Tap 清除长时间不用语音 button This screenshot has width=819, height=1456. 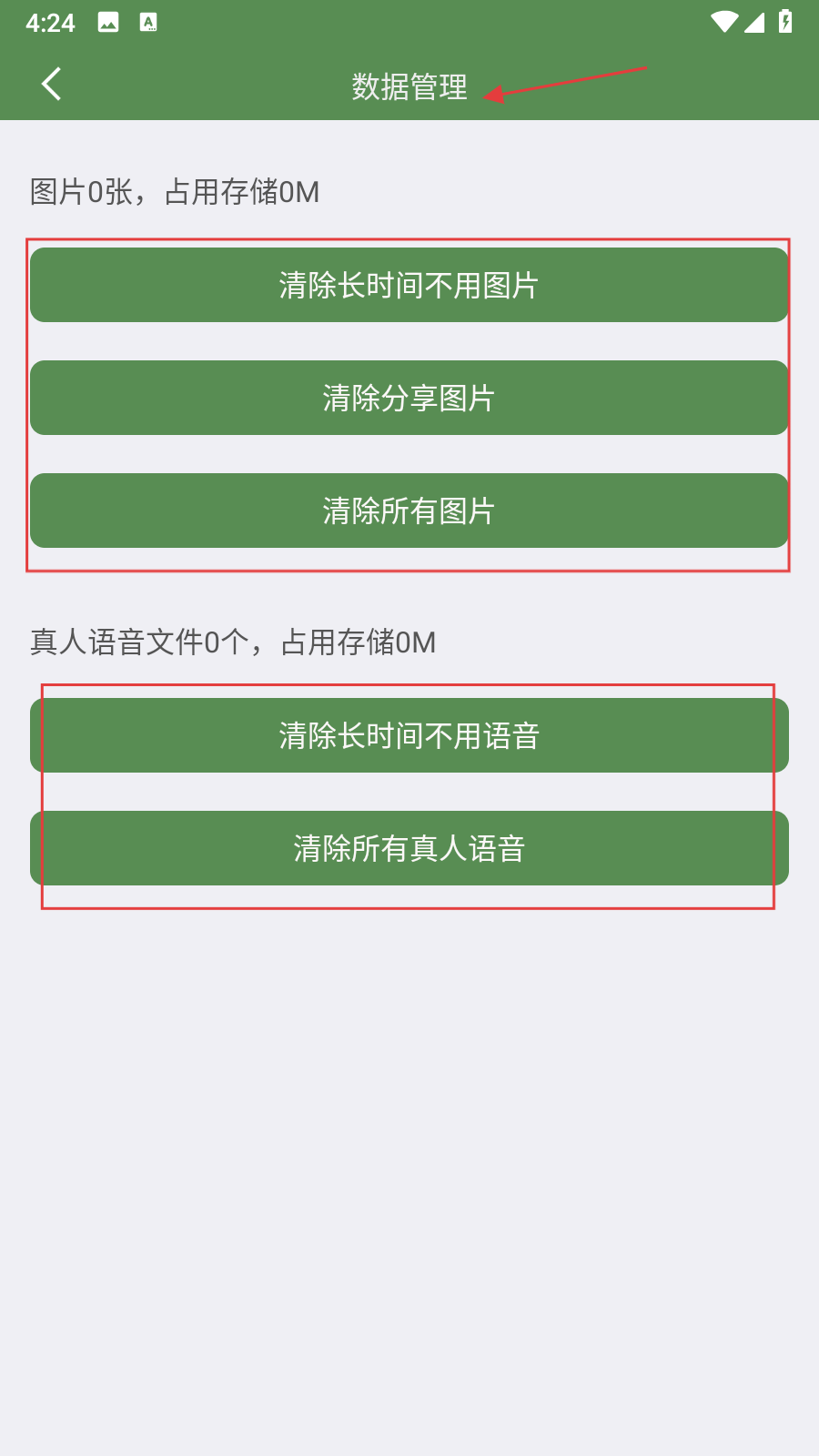pos(409,735)
